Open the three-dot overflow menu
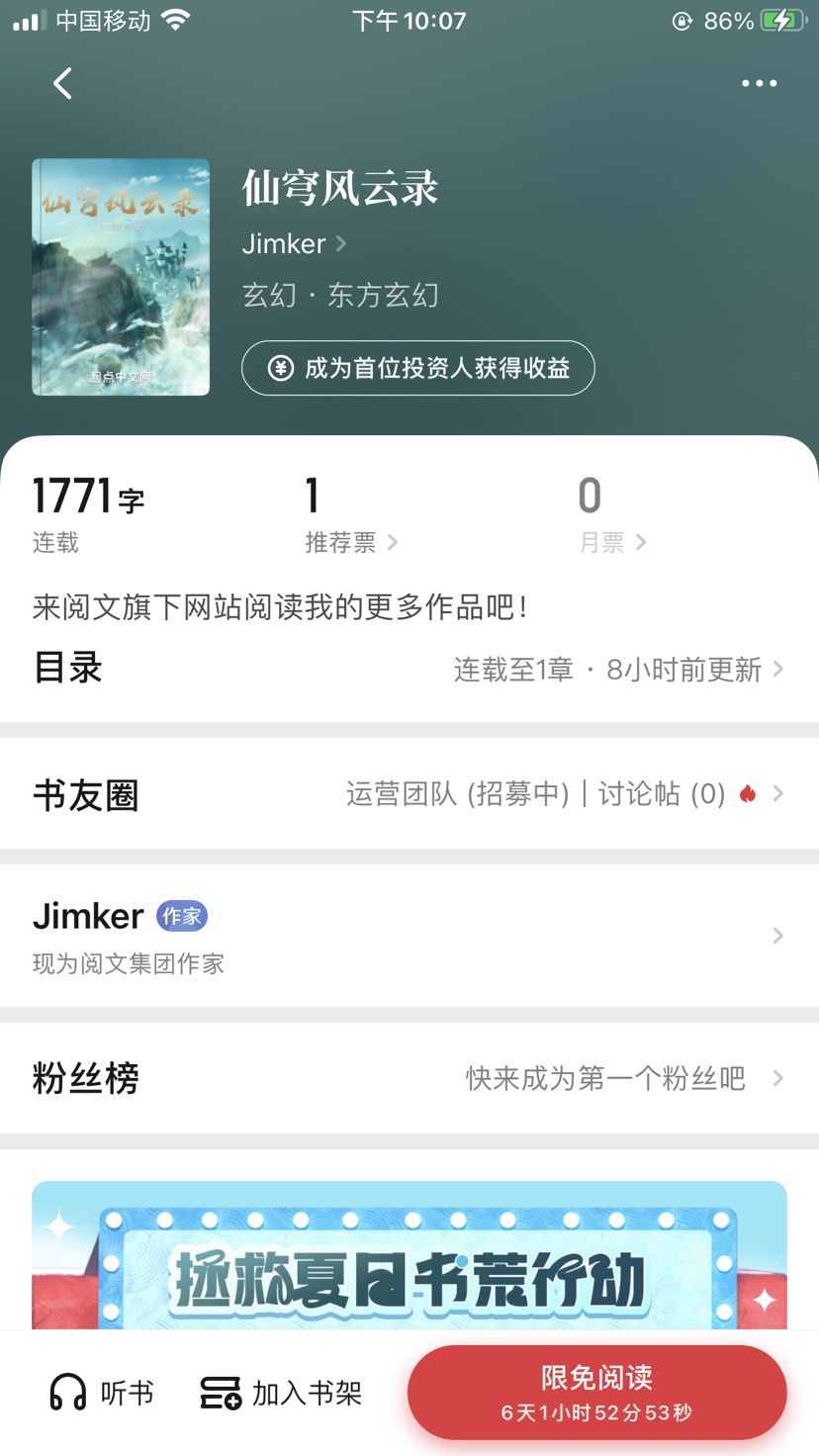819x1456 pixels. coord(759,83)
